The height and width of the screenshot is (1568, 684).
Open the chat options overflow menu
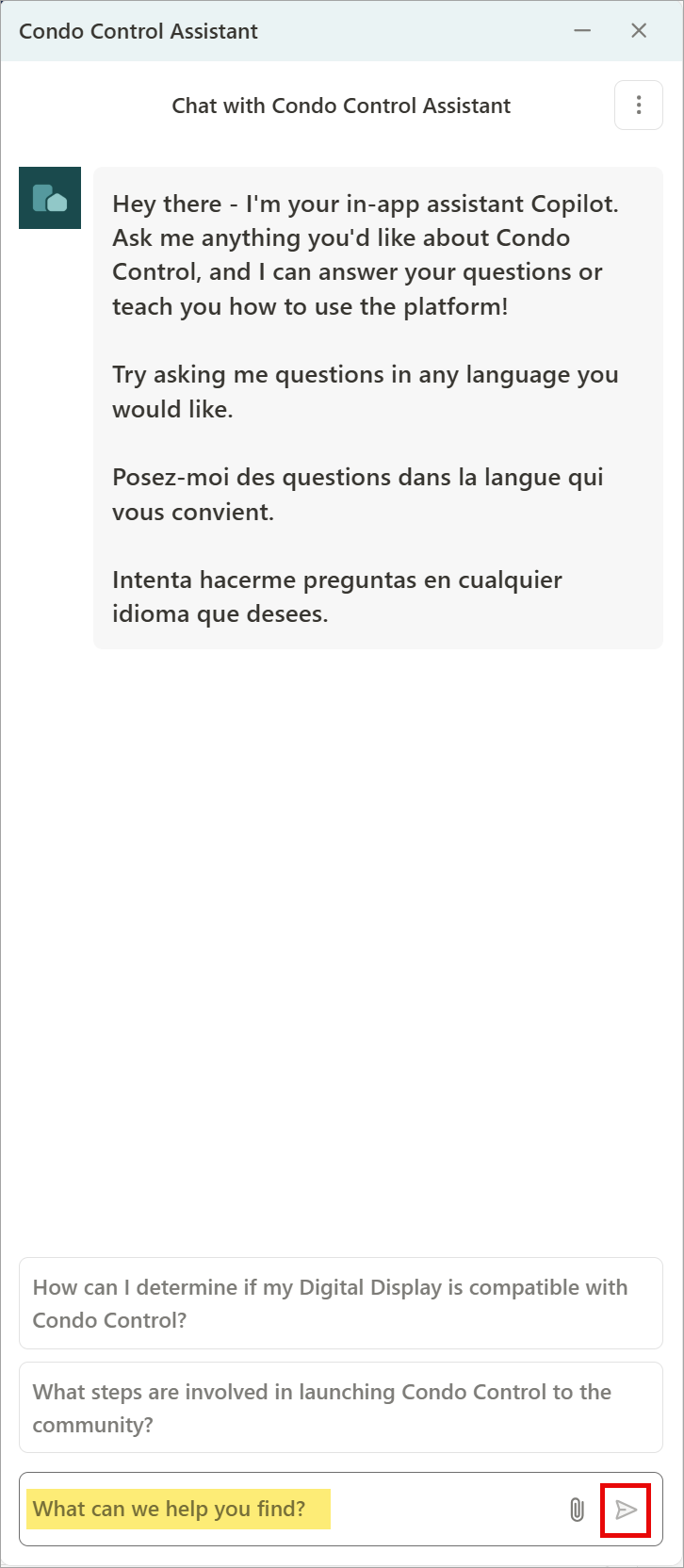coord(639,106)
